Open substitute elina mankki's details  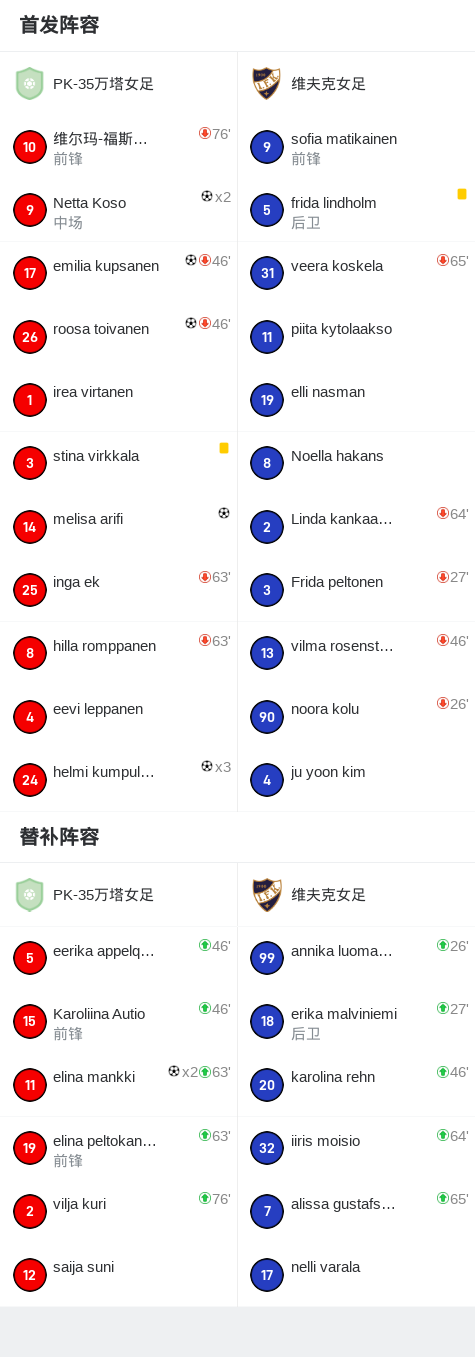click(x=118, y=1085)
